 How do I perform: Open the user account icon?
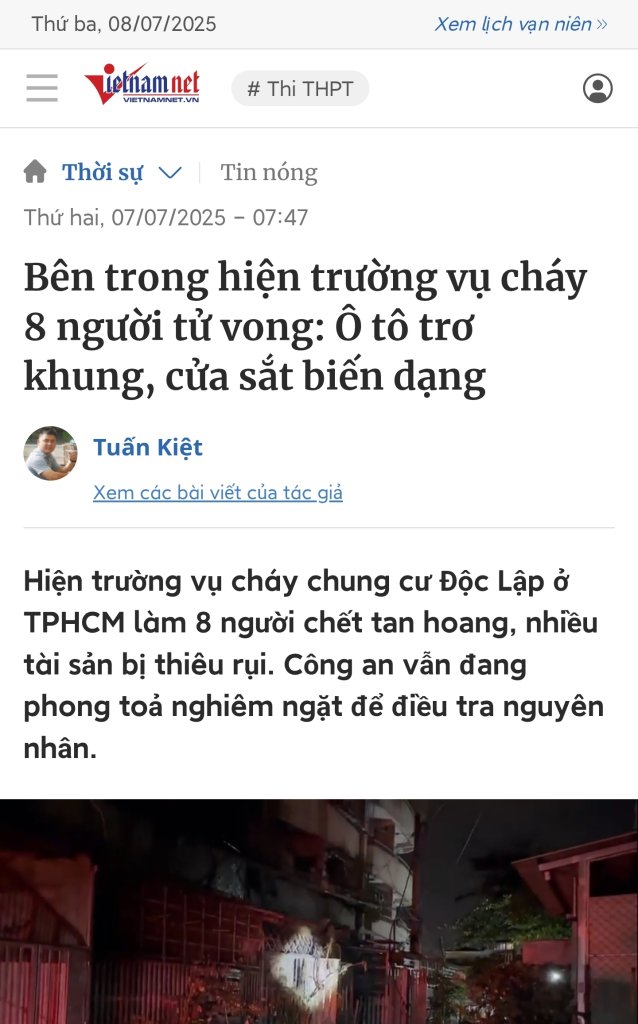pos(597,88)
